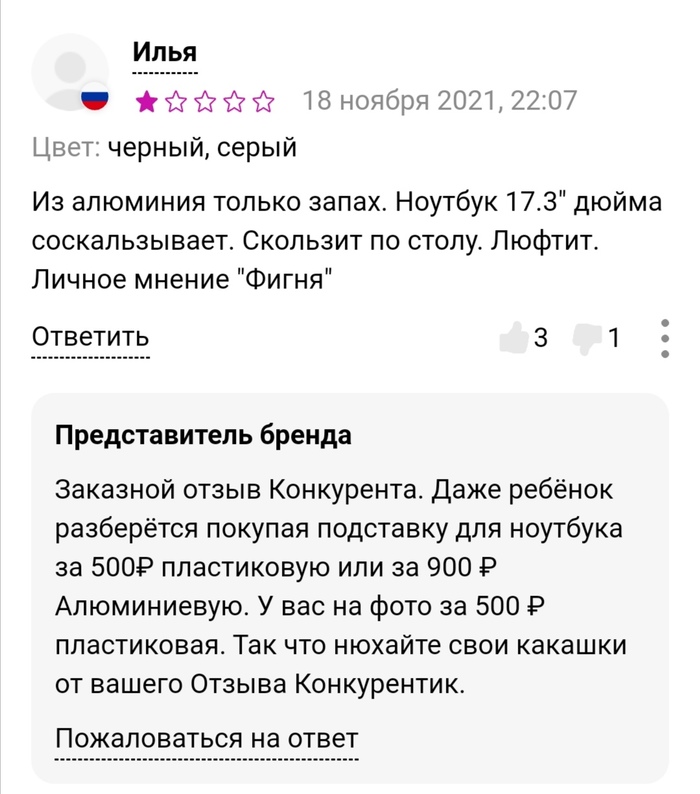Open the three-dot menu for the review
700x794 pixels.
[665, 338]
